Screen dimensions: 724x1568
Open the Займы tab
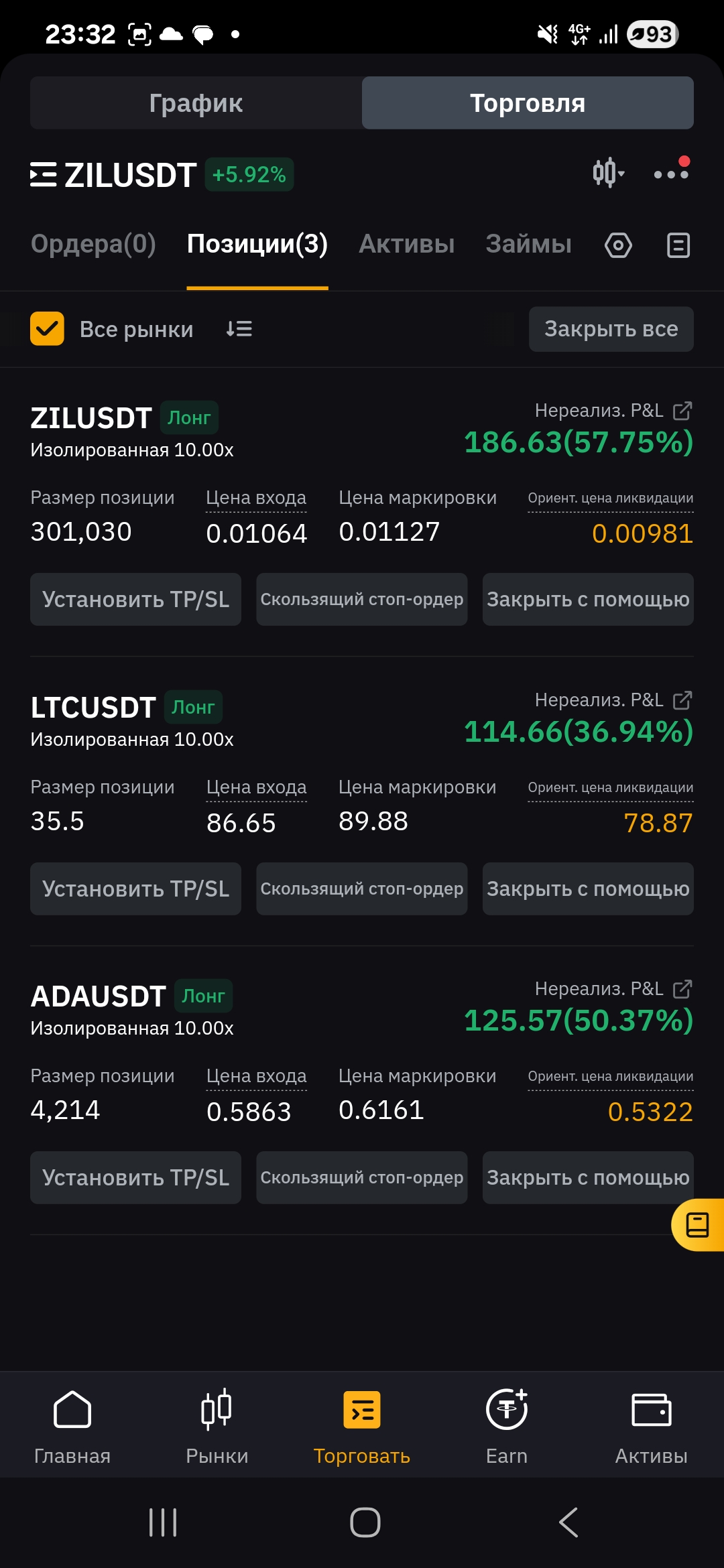point(528,244)
